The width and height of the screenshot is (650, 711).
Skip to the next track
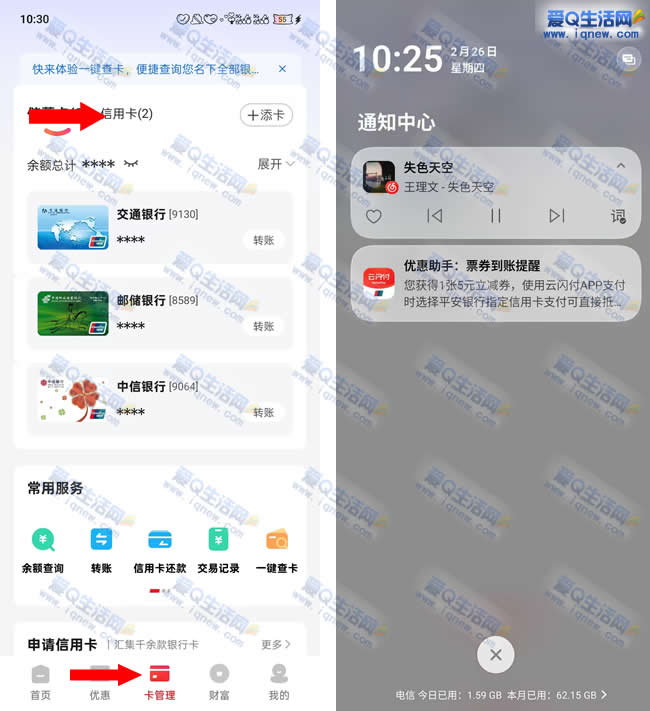[x=557, y=216]
